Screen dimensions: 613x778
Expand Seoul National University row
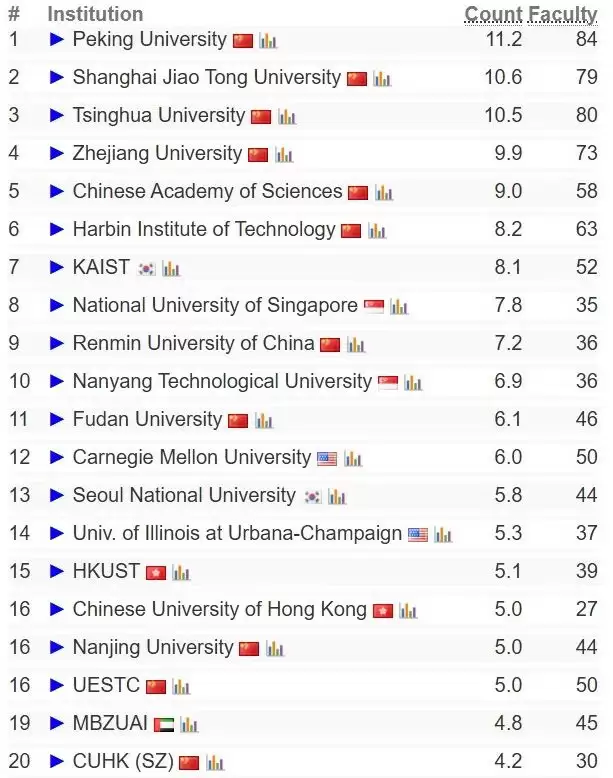pos(57,496)
